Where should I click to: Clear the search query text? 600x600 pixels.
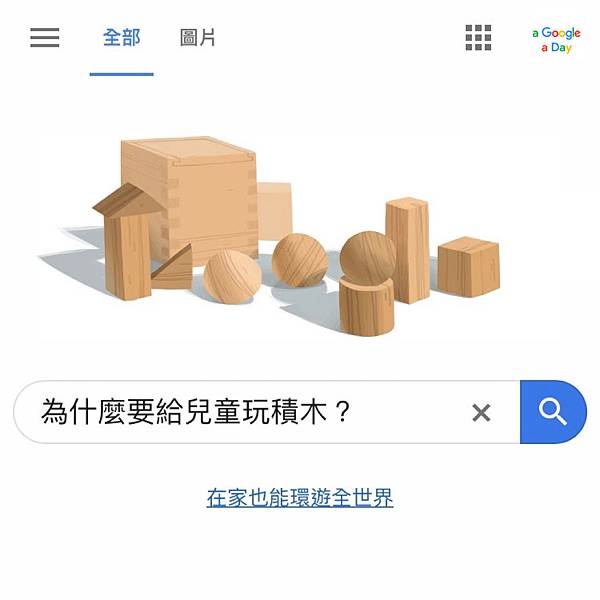point(481,412)
